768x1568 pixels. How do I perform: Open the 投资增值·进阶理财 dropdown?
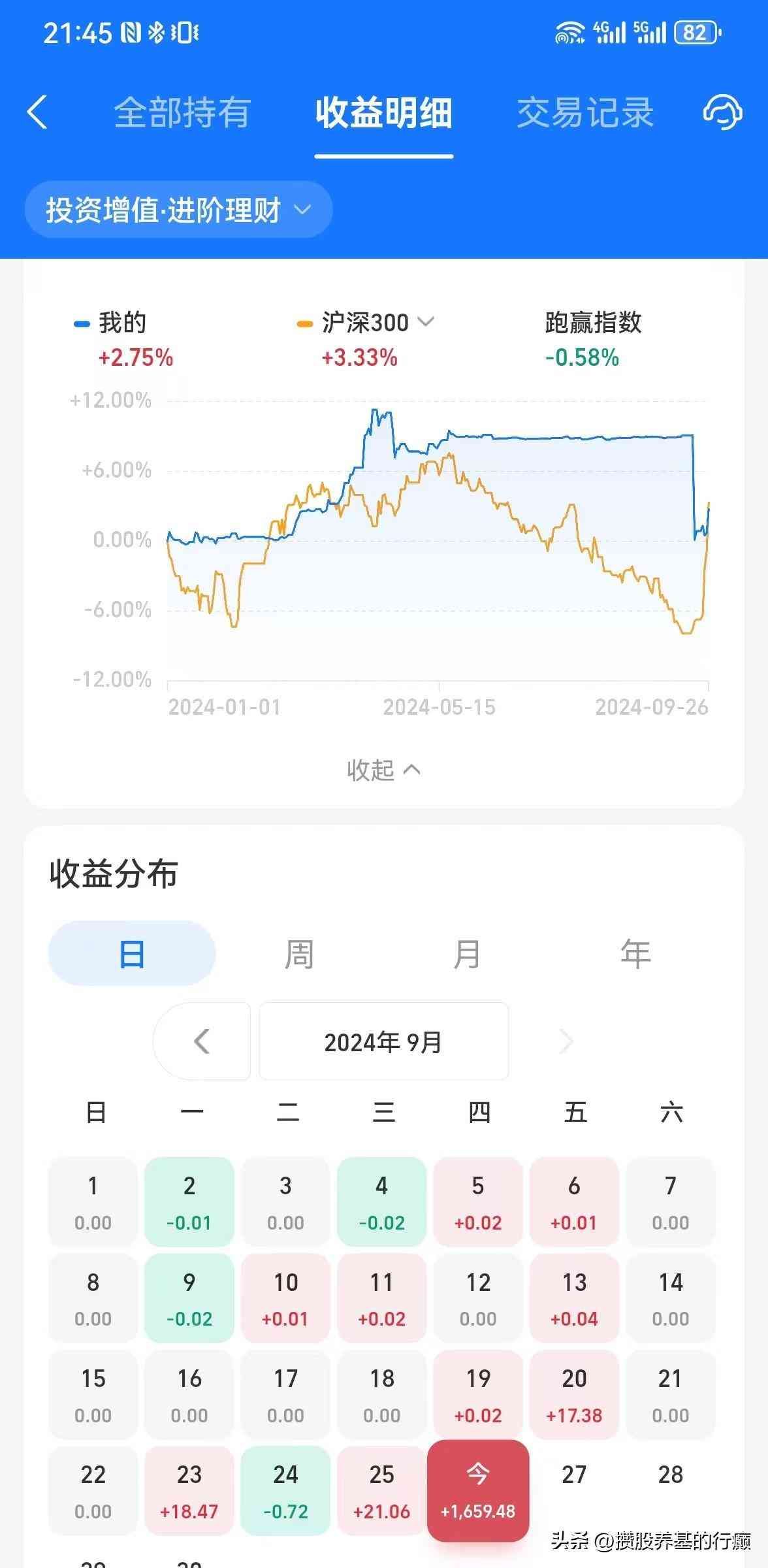(178, 210)
